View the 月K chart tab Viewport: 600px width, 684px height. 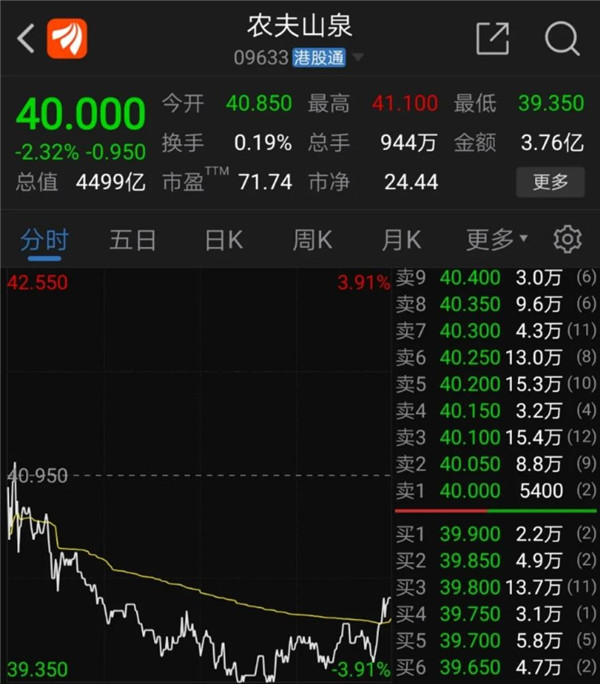click(401, 240)
